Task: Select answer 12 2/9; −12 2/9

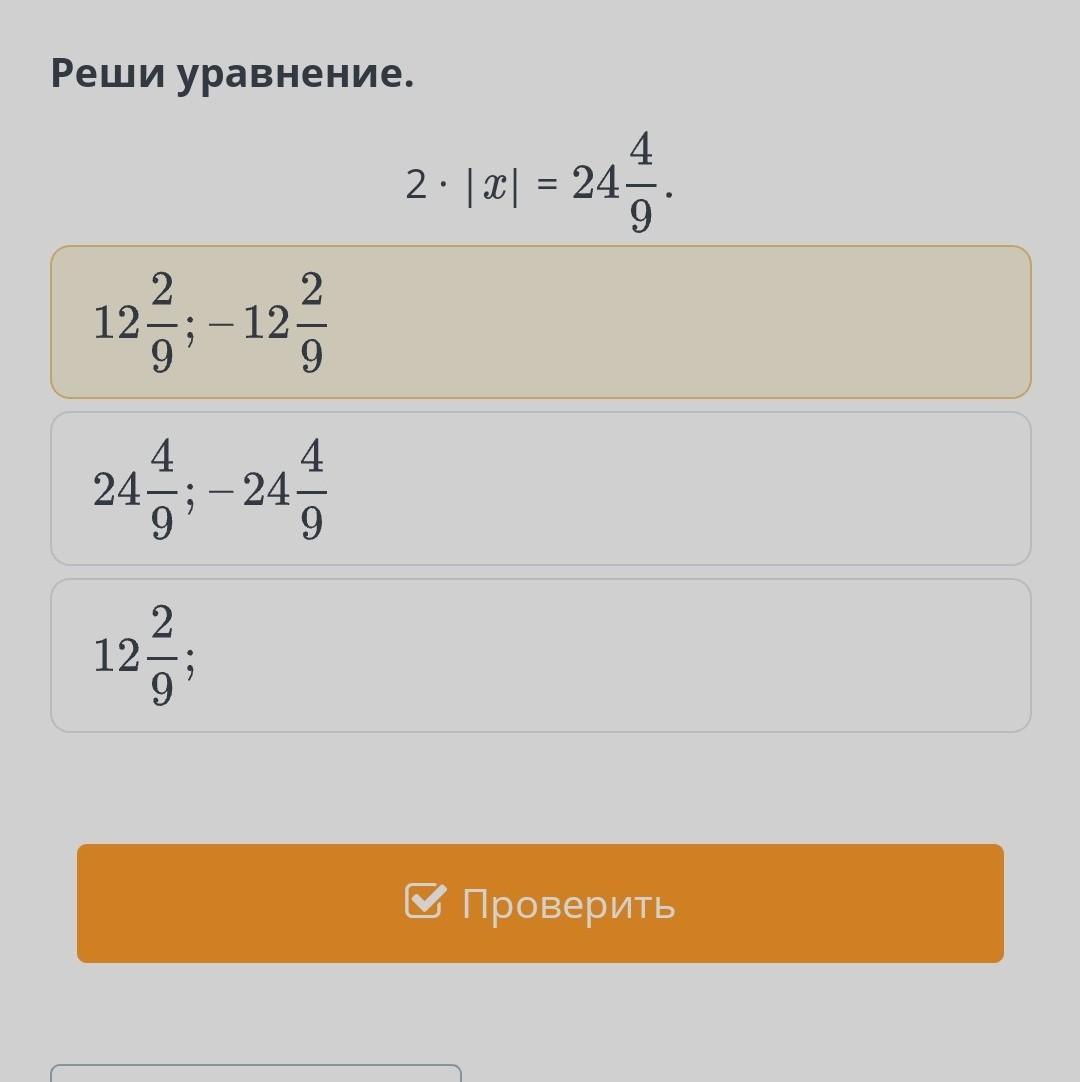Action: [x=540, y=322]
